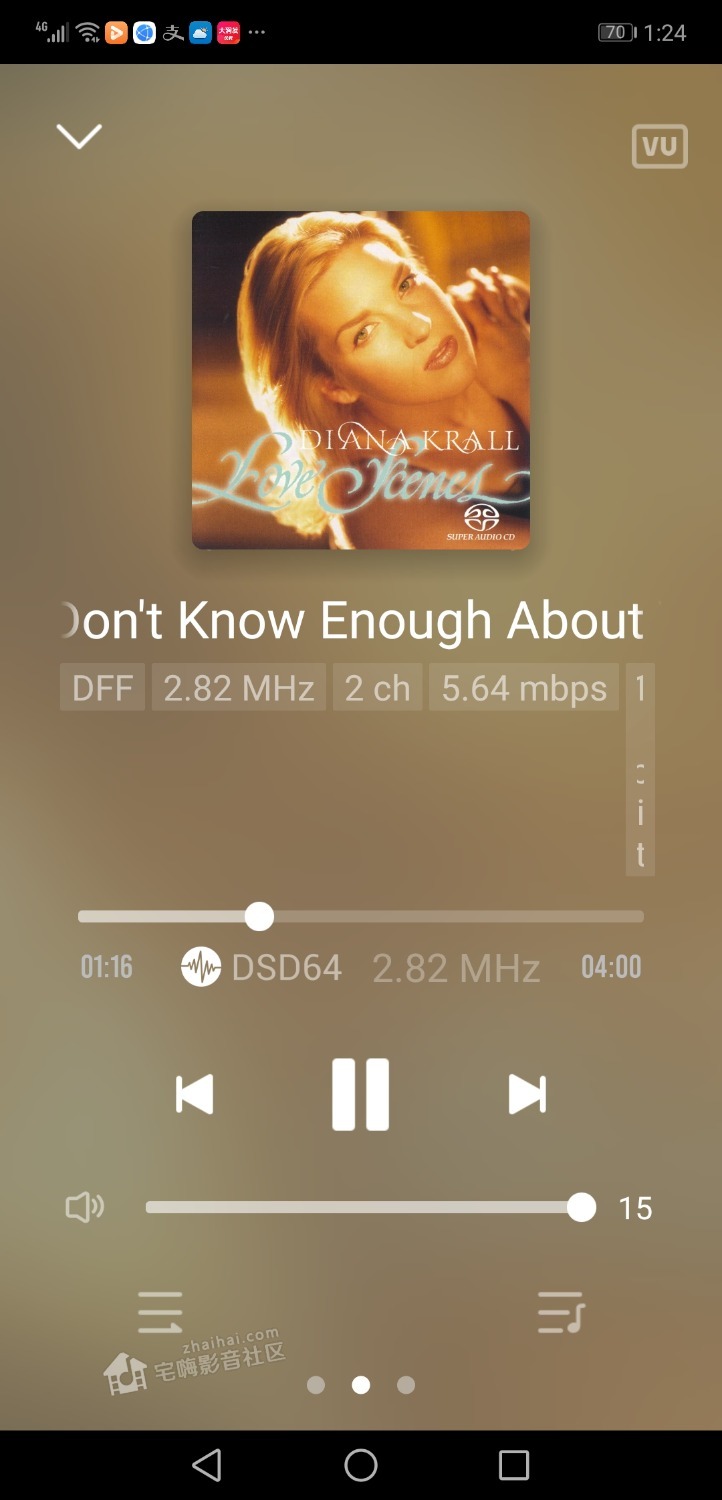Go to the first page indicator dot
Viewport: 722px width, 1500px height.
coord(316,1385)
